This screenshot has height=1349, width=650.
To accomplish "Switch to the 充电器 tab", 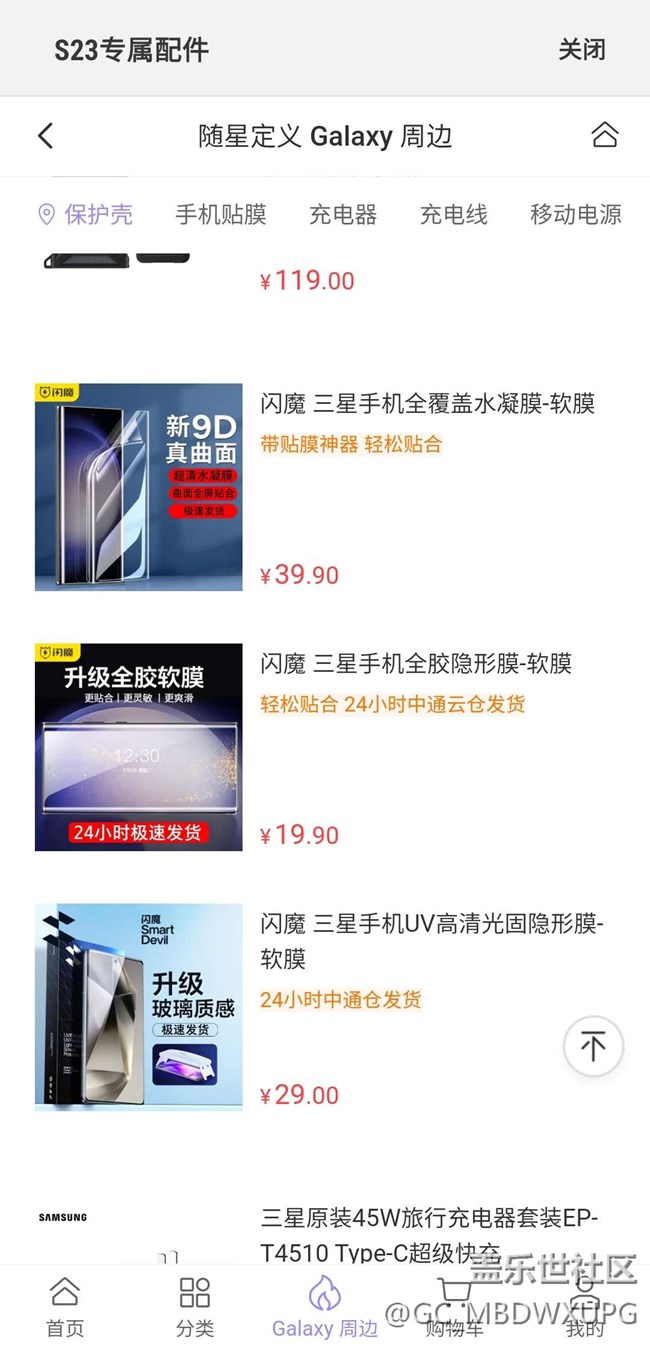I will pyautogui.click(x=343, y=214).
